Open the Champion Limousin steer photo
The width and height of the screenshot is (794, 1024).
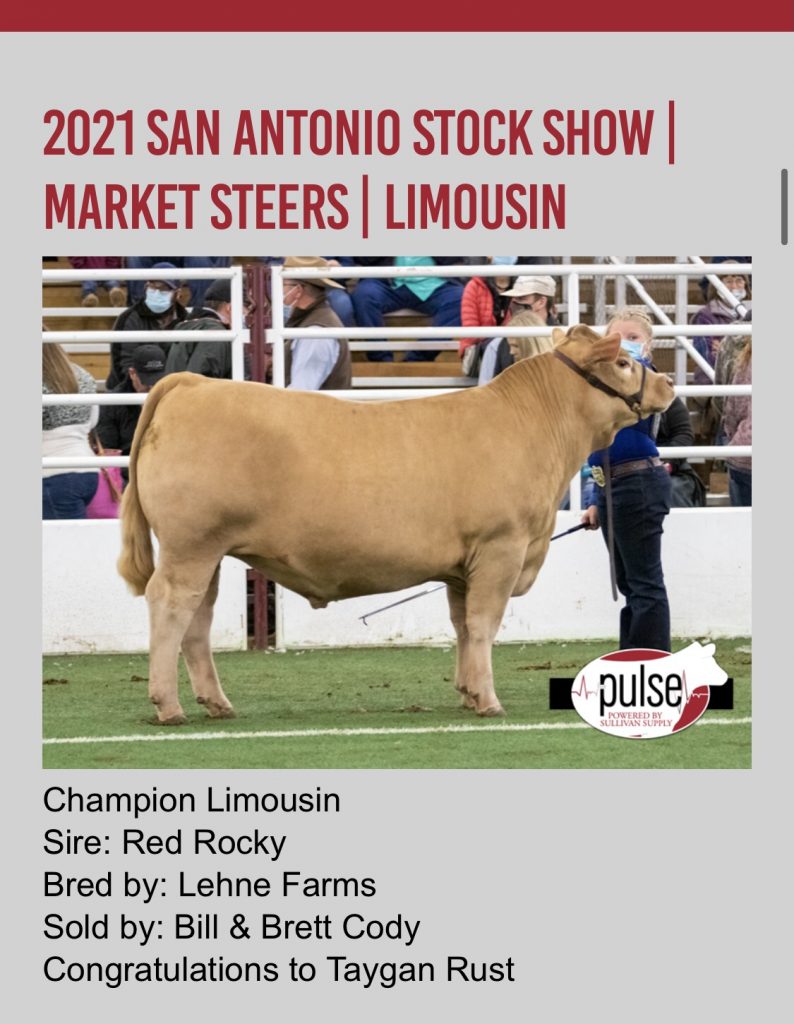point(396,512)
